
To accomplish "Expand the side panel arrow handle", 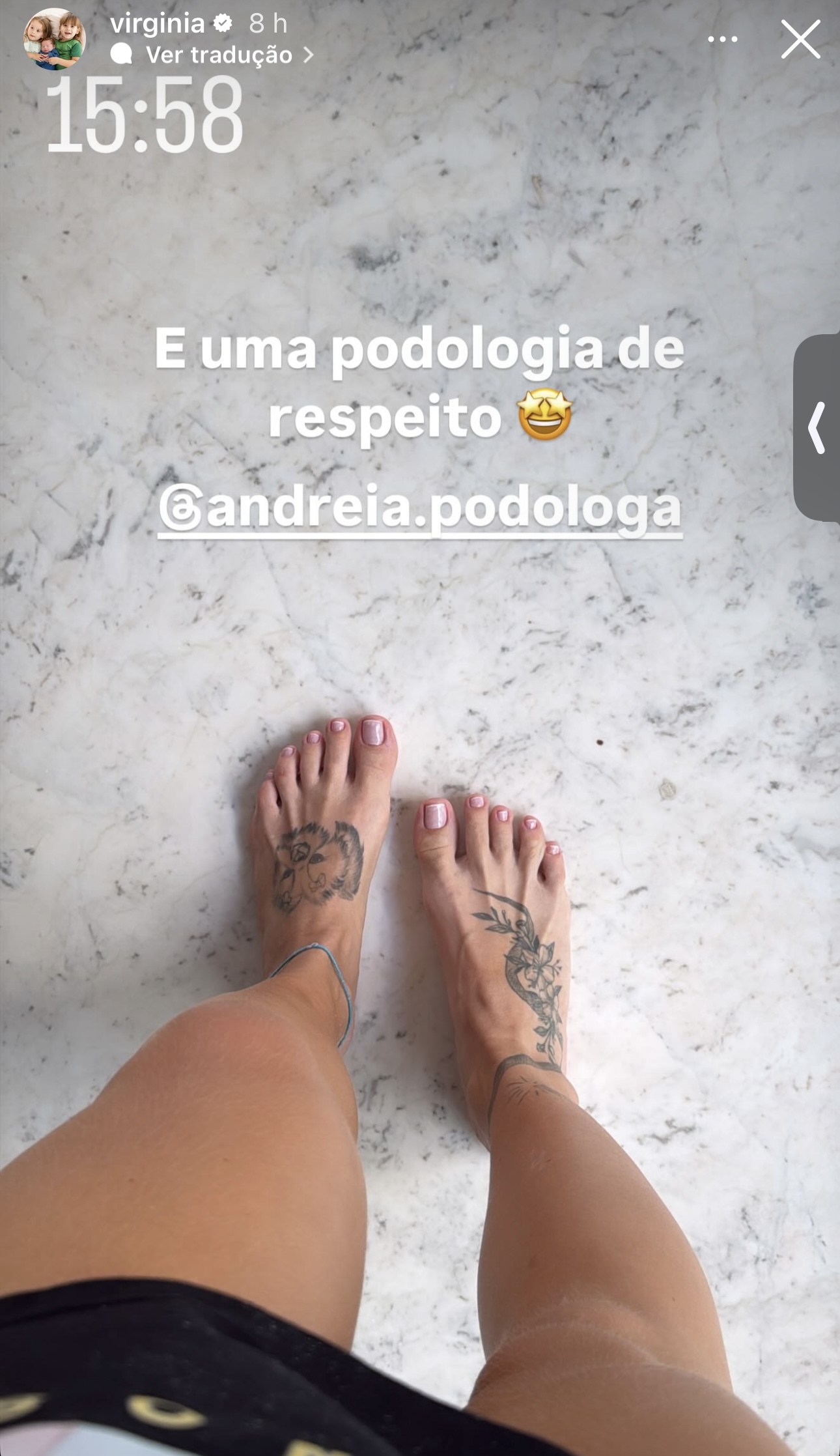I will 817,428.
